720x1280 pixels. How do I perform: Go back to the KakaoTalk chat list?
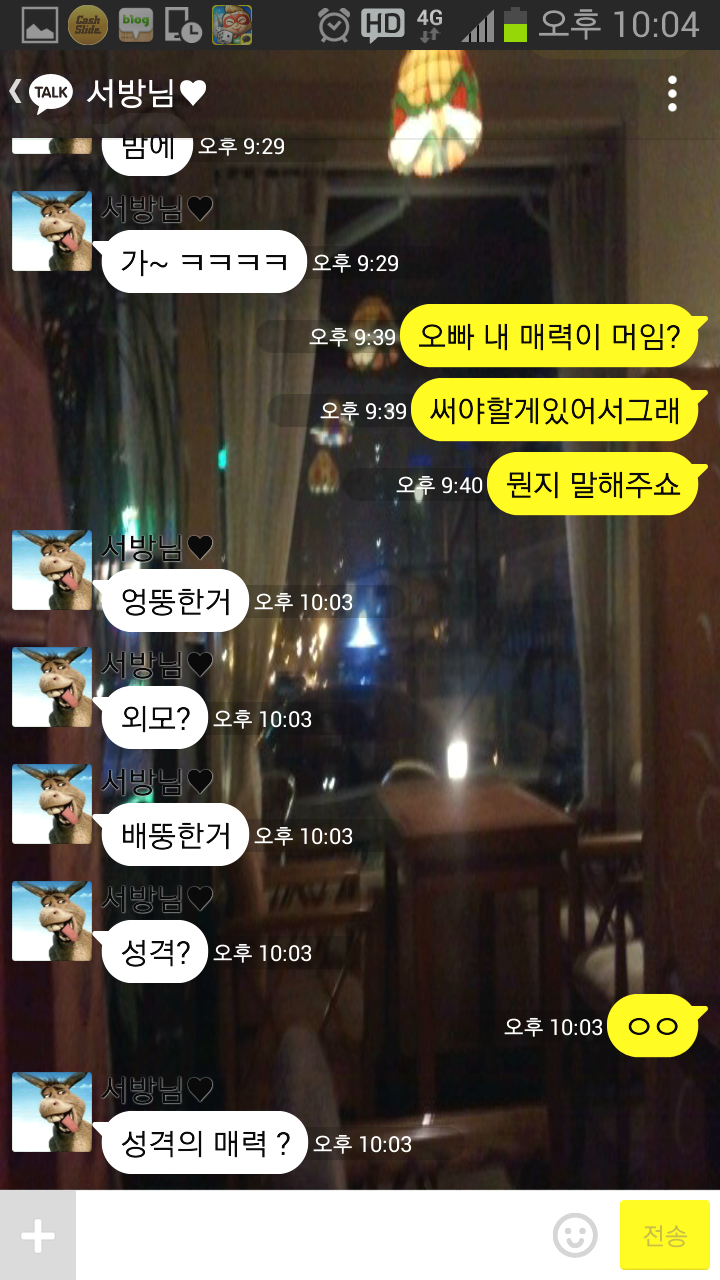tap(40, 93)
